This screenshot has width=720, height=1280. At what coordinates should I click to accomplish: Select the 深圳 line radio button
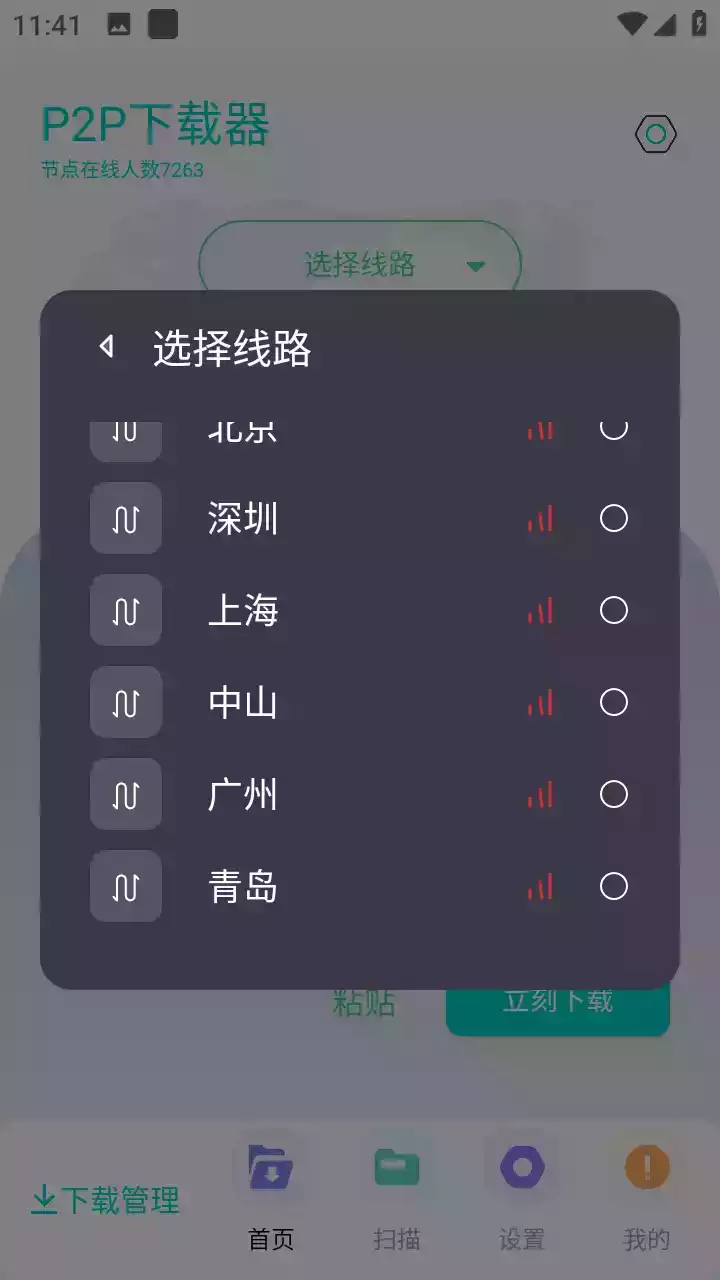tap(614, 519)
